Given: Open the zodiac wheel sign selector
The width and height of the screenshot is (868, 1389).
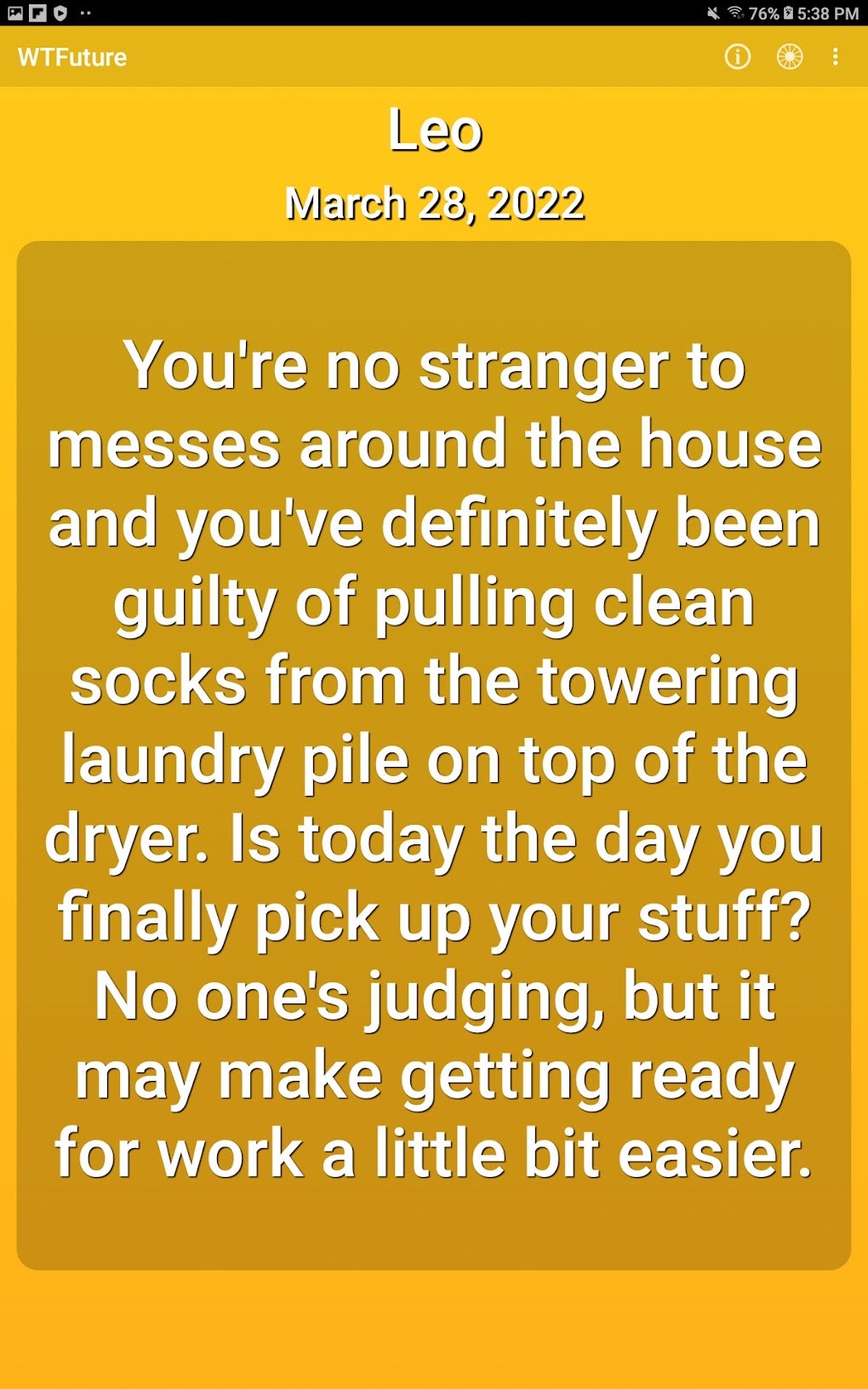Looking at the screenshot, I should 790,57.
